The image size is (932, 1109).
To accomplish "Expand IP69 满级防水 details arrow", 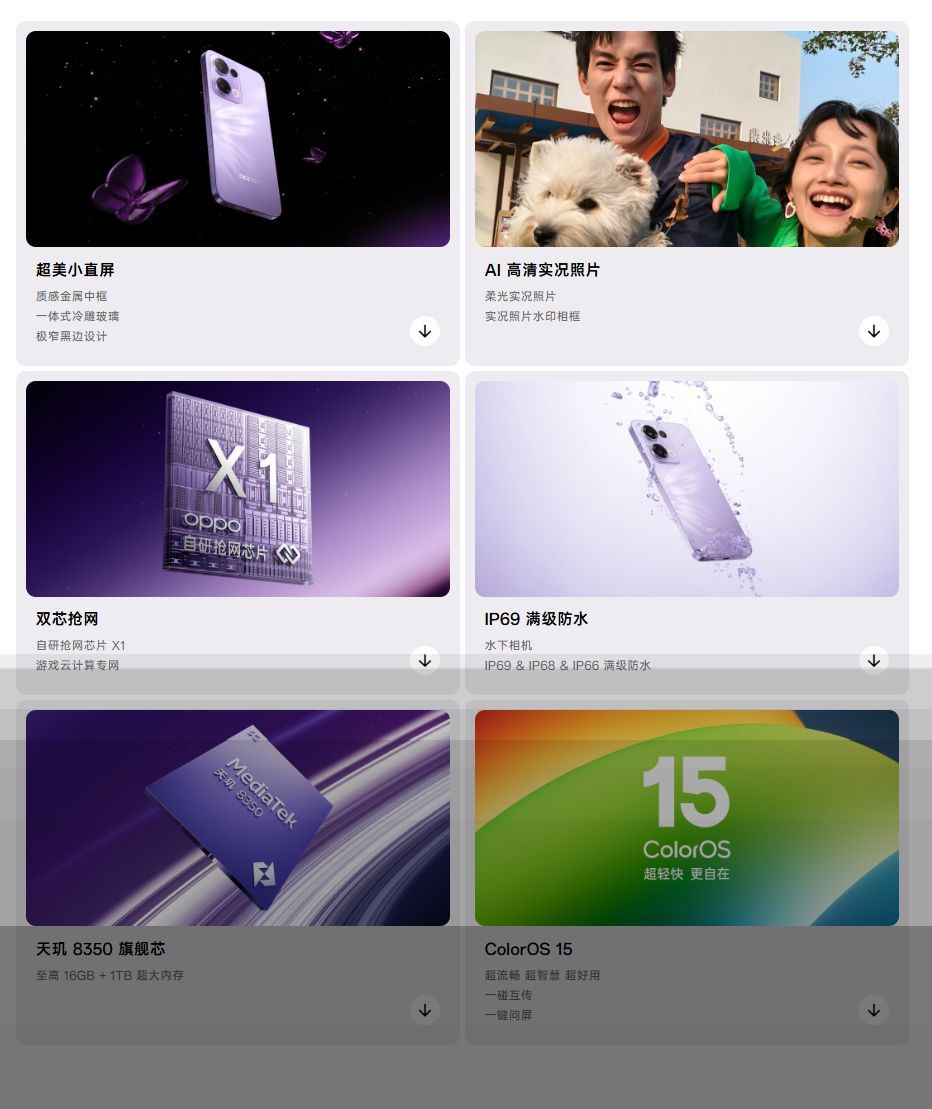I will coord(874,660).
